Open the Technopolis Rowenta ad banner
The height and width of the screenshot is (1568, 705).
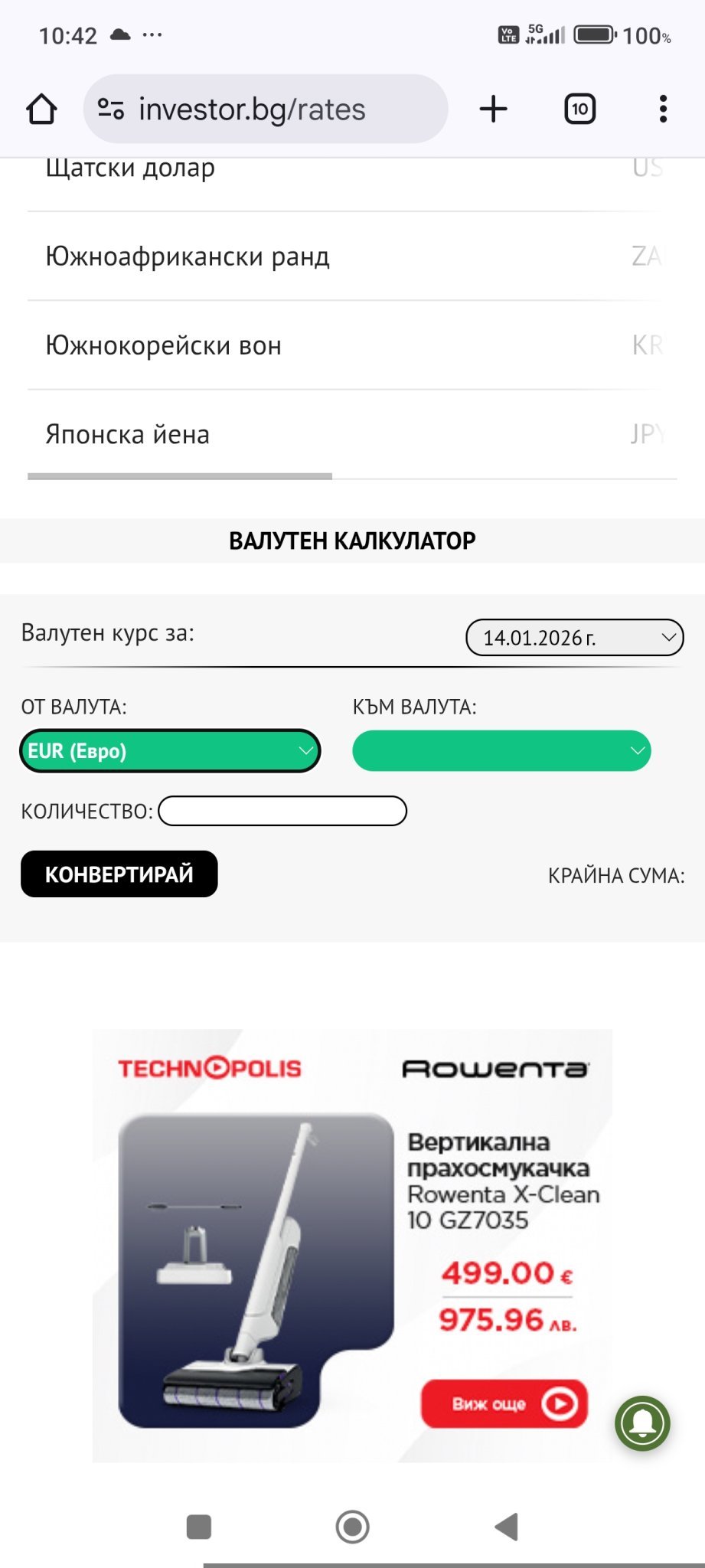click(352, 1246)
